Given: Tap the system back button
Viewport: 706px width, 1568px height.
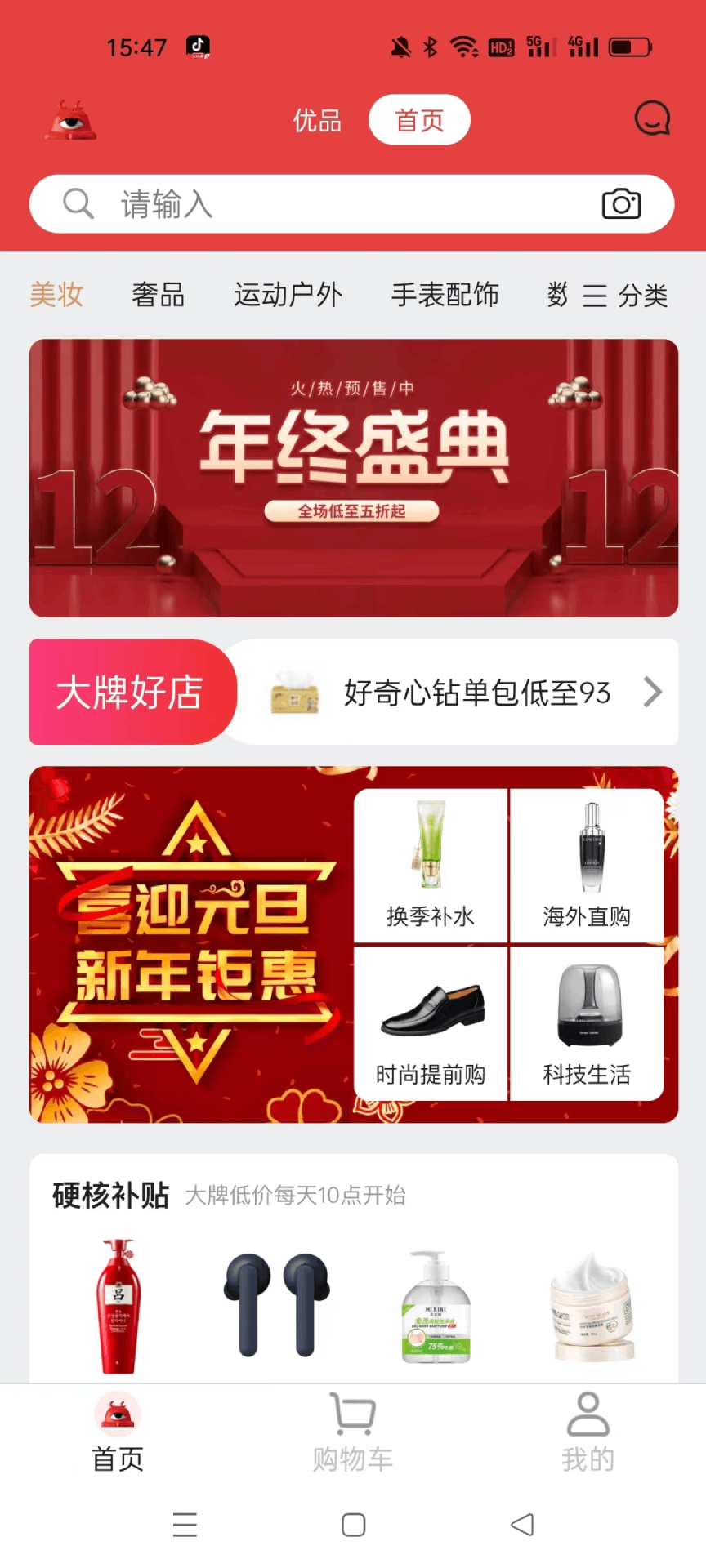Looking at the screenshot, I should coord(521,1525).
